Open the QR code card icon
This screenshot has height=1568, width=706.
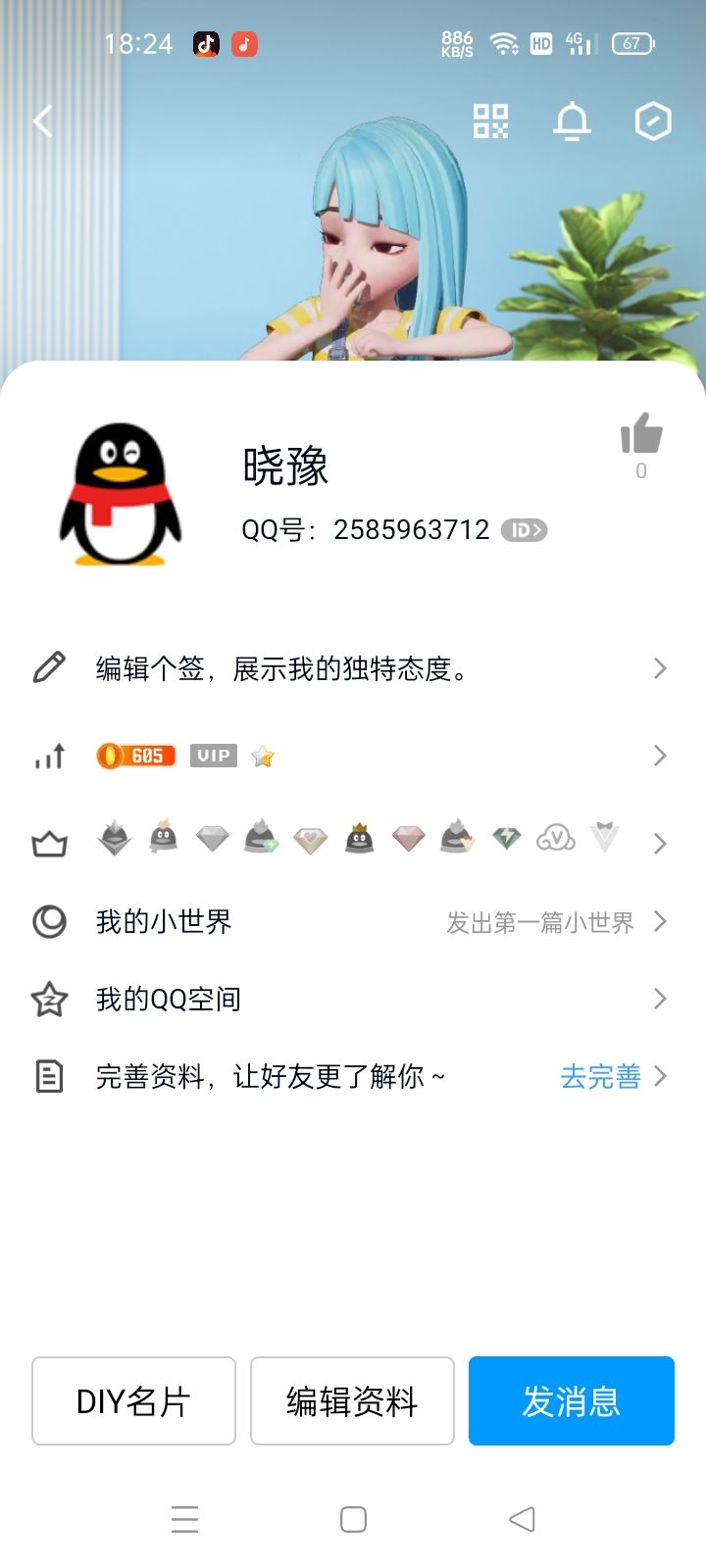(490, 122)
